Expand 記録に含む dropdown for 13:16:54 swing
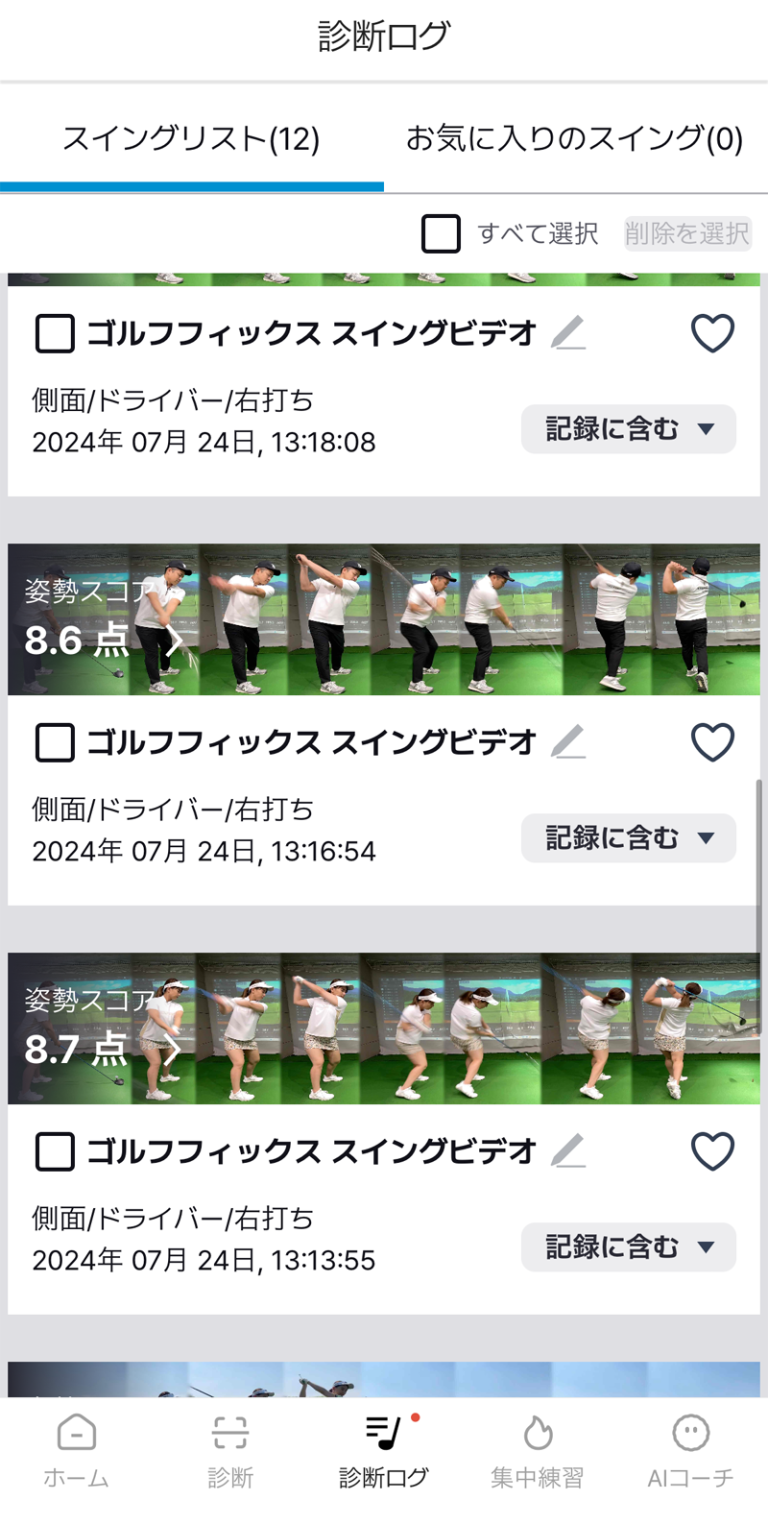Screen dimensions: 768x1524 [628, 838]
